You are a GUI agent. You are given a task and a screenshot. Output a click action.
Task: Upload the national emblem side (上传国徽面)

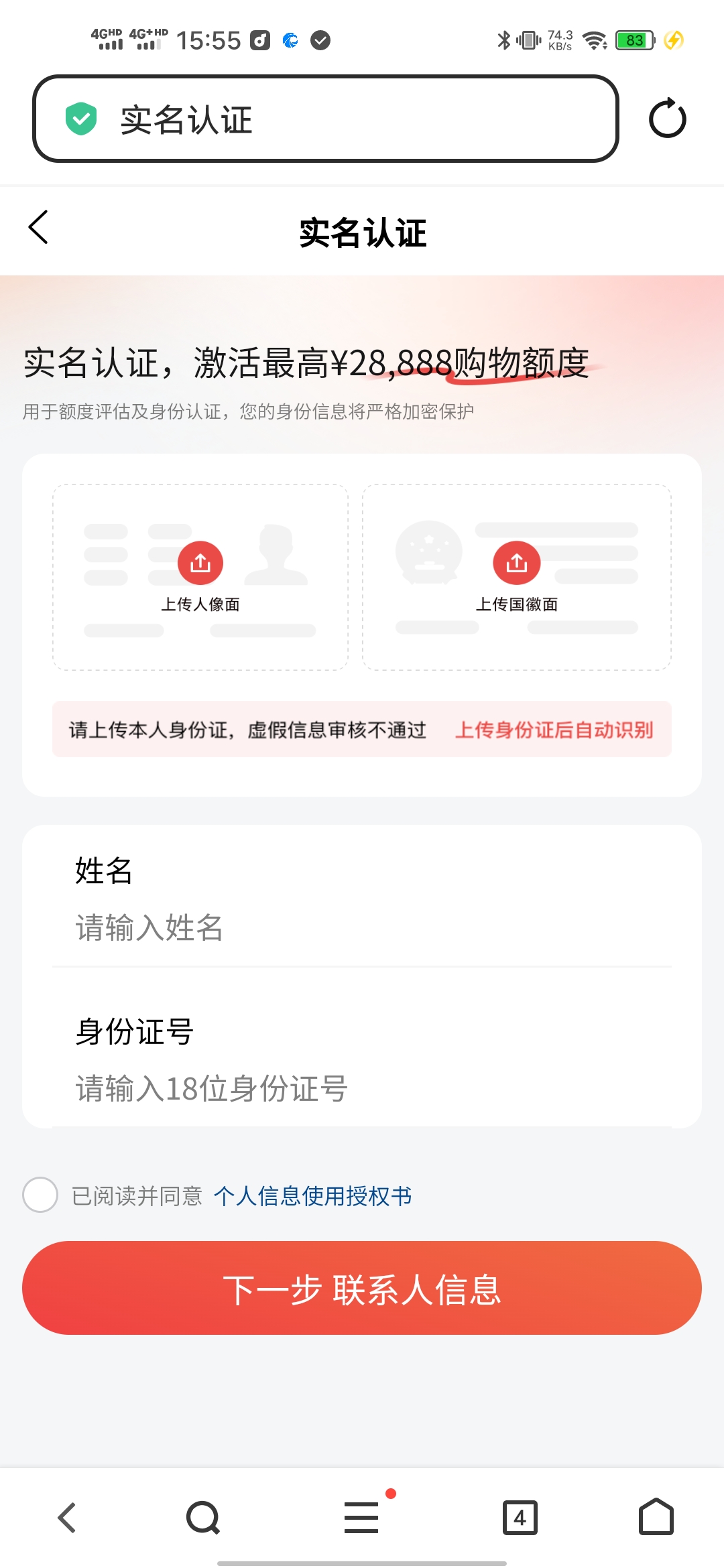pos(516,576)
